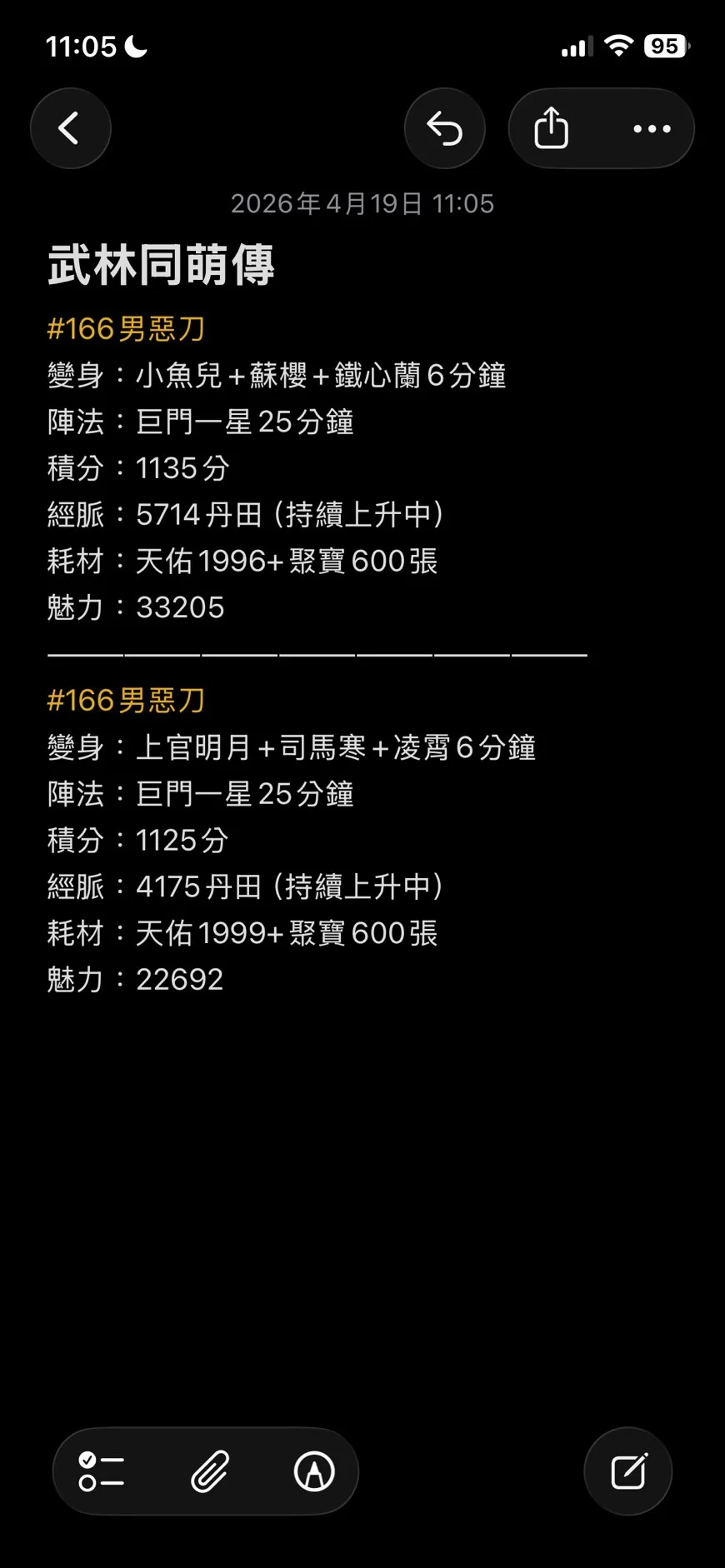Tap the cellular signal bars

pyautogui.click(x=574, y=46)
